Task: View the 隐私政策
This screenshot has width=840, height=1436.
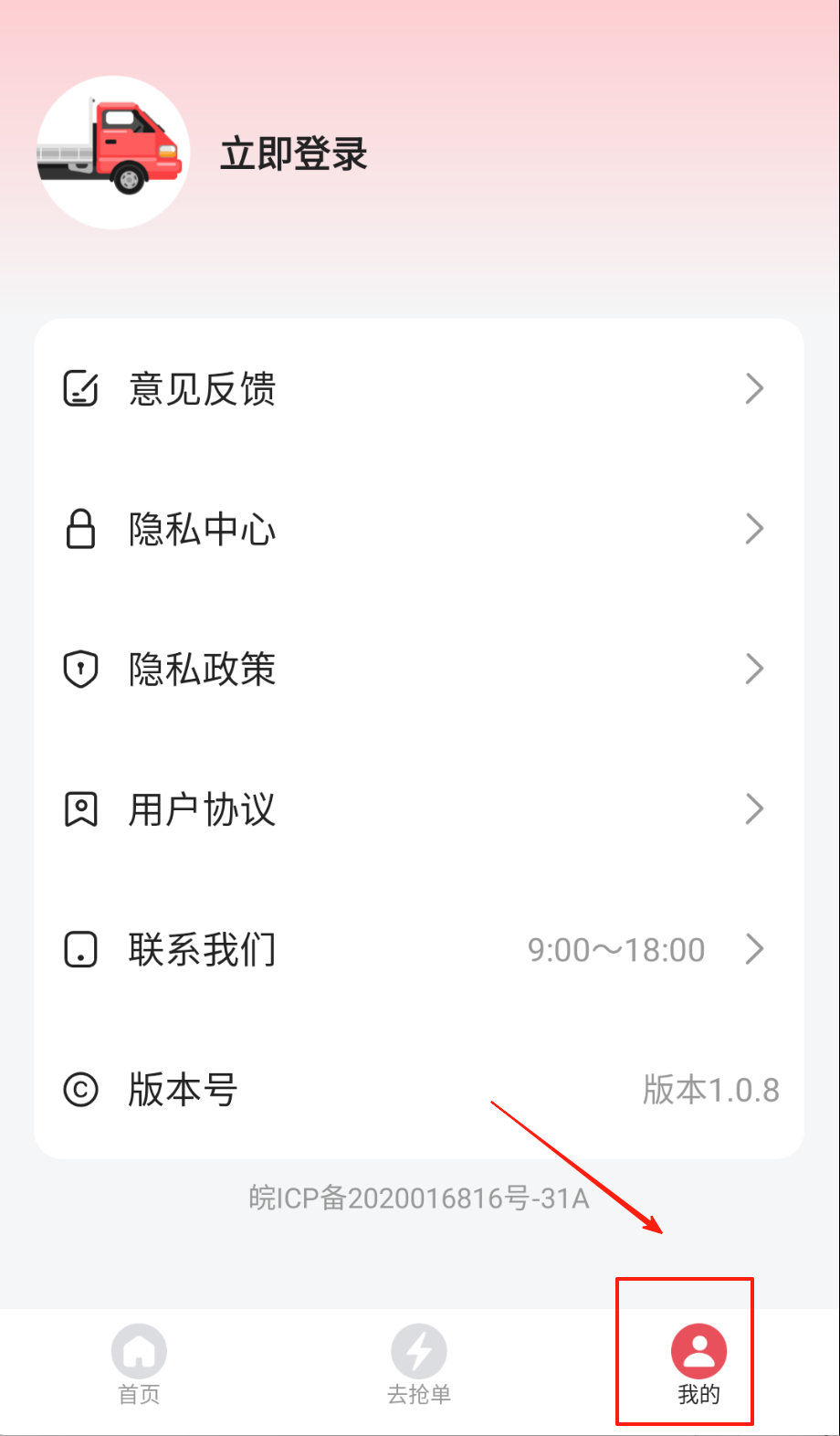Action: point(418,670)
